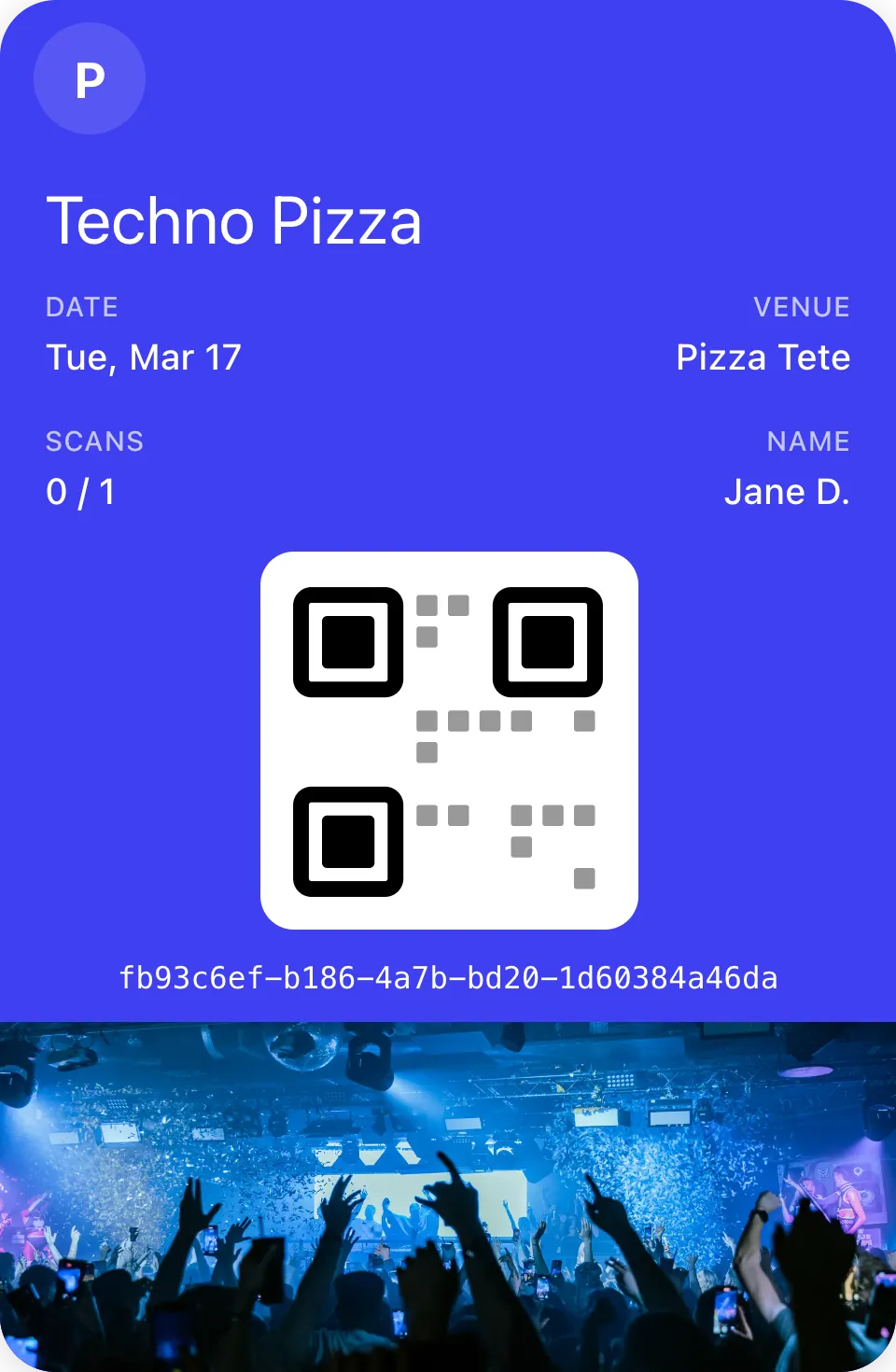Image resolution: width=896 pixels, height=1372 pixels.
Task: Click the top-right finder pattern of the QR code
Action: tap(547, 641)
